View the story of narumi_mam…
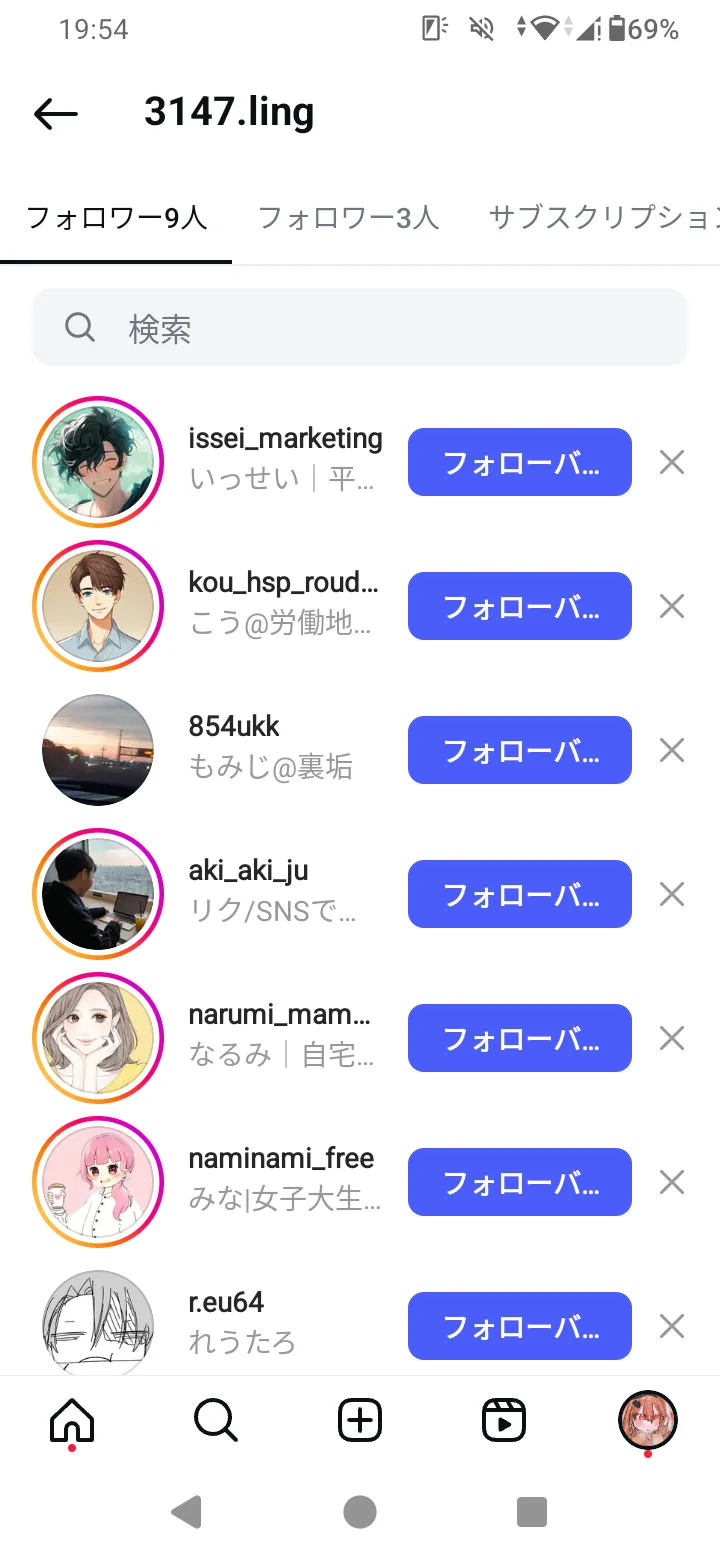720x1560 pixels. point(98,1038)
